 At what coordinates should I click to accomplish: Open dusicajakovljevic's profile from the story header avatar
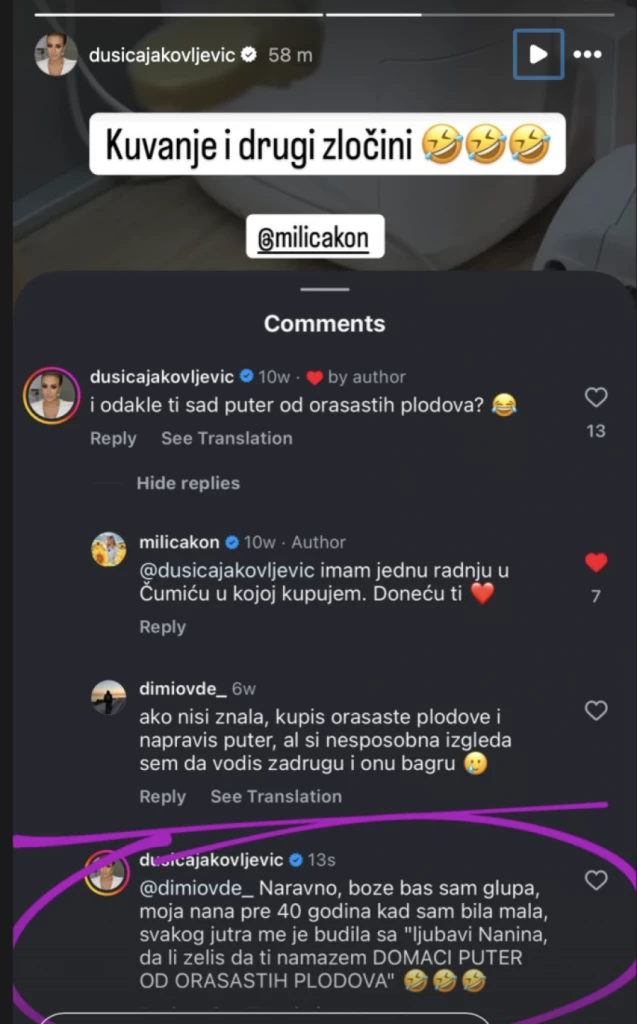[56, 54]
